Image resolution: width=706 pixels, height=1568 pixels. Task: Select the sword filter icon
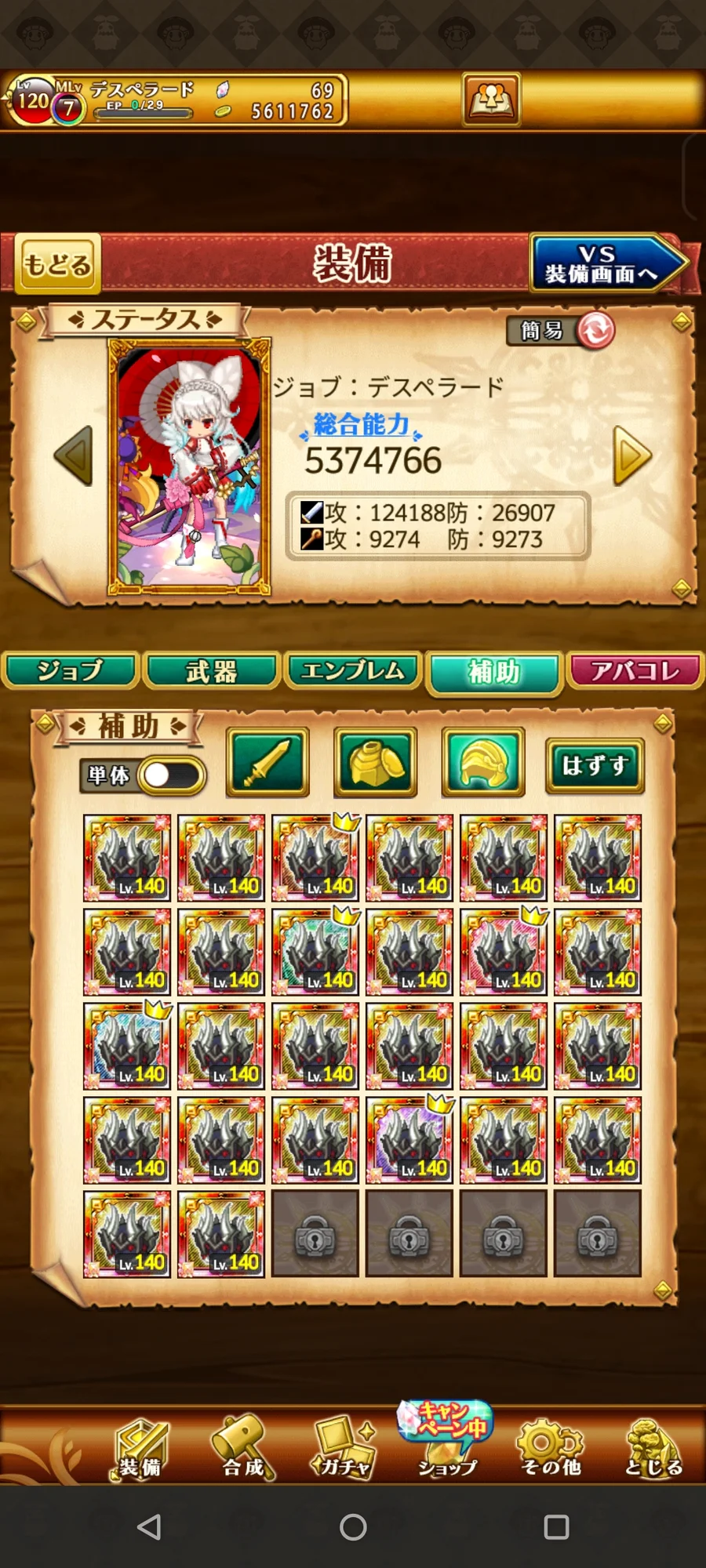coord(267,762)
